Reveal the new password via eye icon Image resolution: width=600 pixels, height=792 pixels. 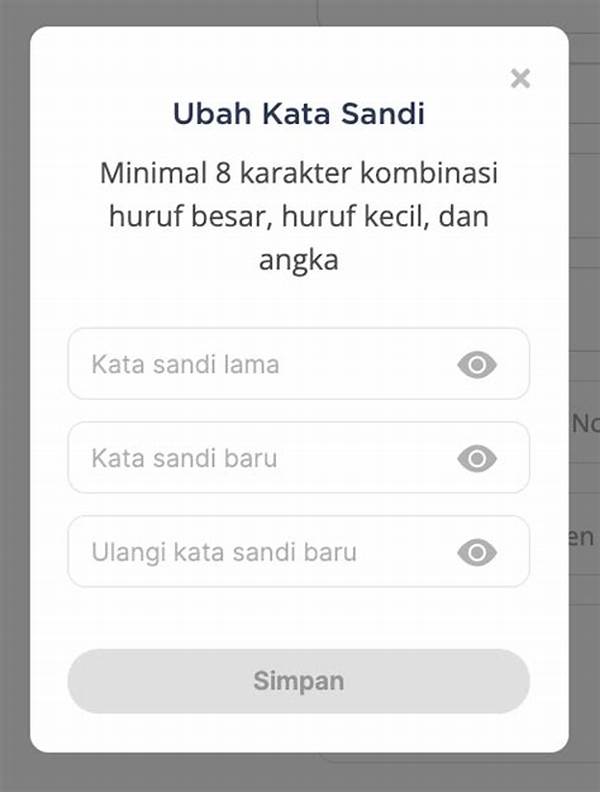pyautogui.click(x=477, y=459)
